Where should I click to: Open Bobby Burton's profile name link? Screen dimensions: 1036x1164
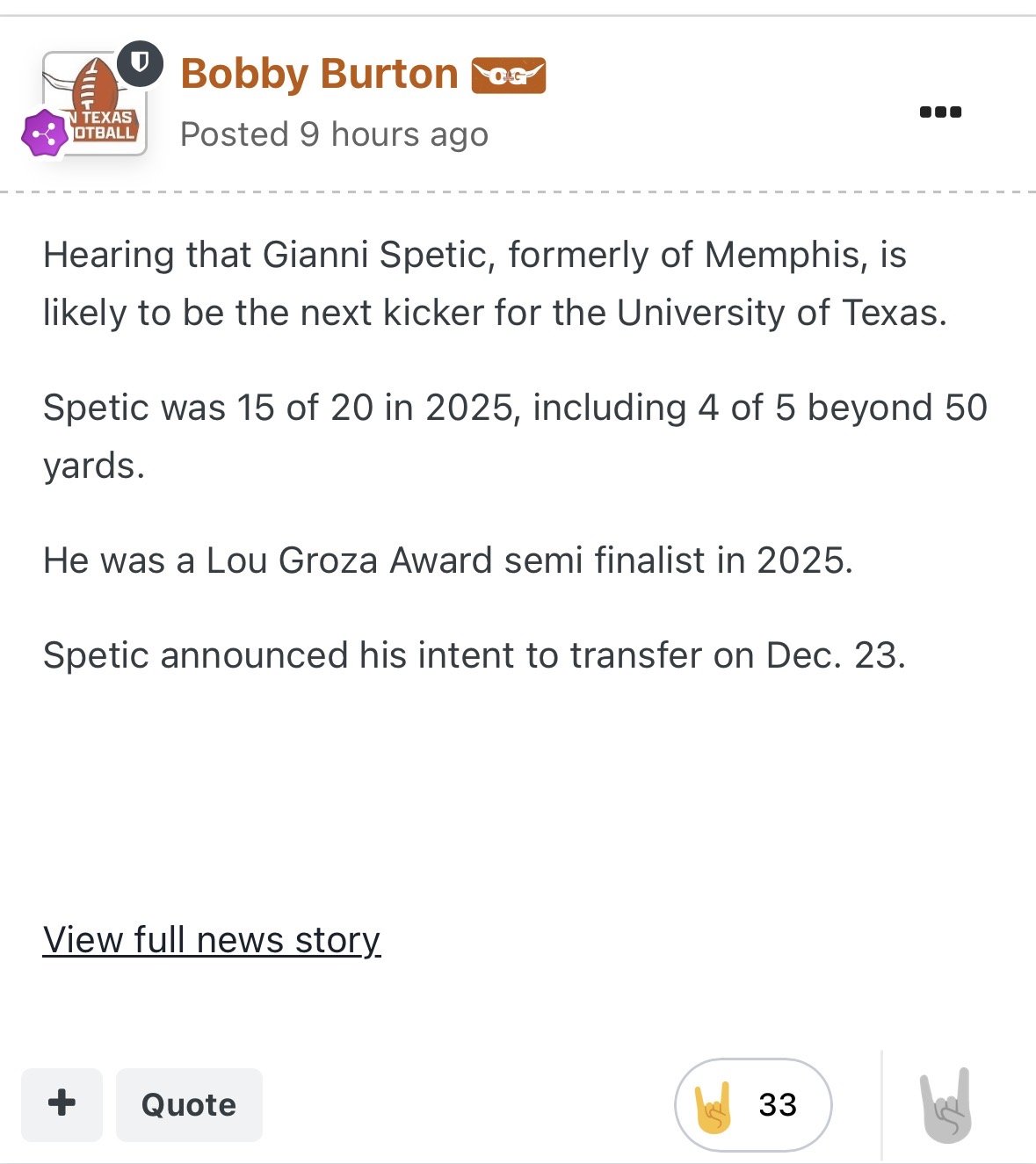tap(319, 74)
